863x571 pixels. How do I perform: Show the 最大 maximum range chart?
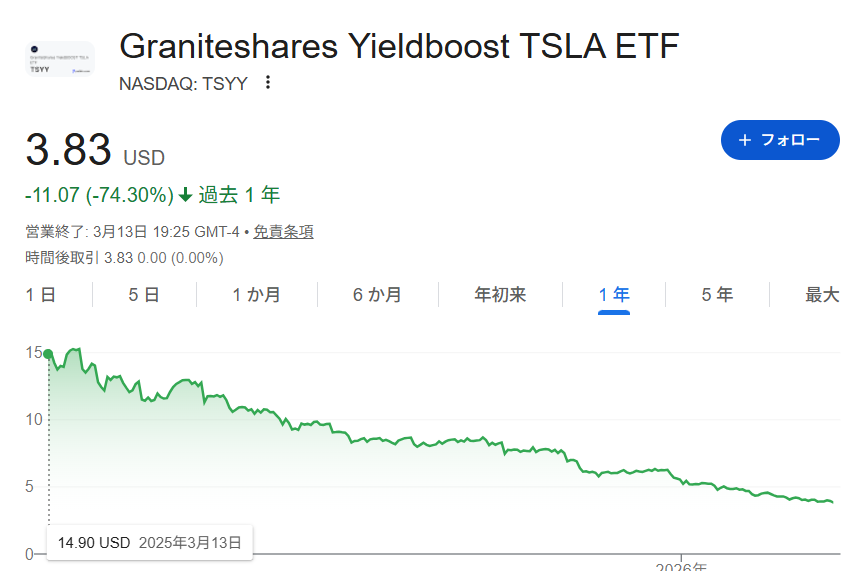pos(822,295)
